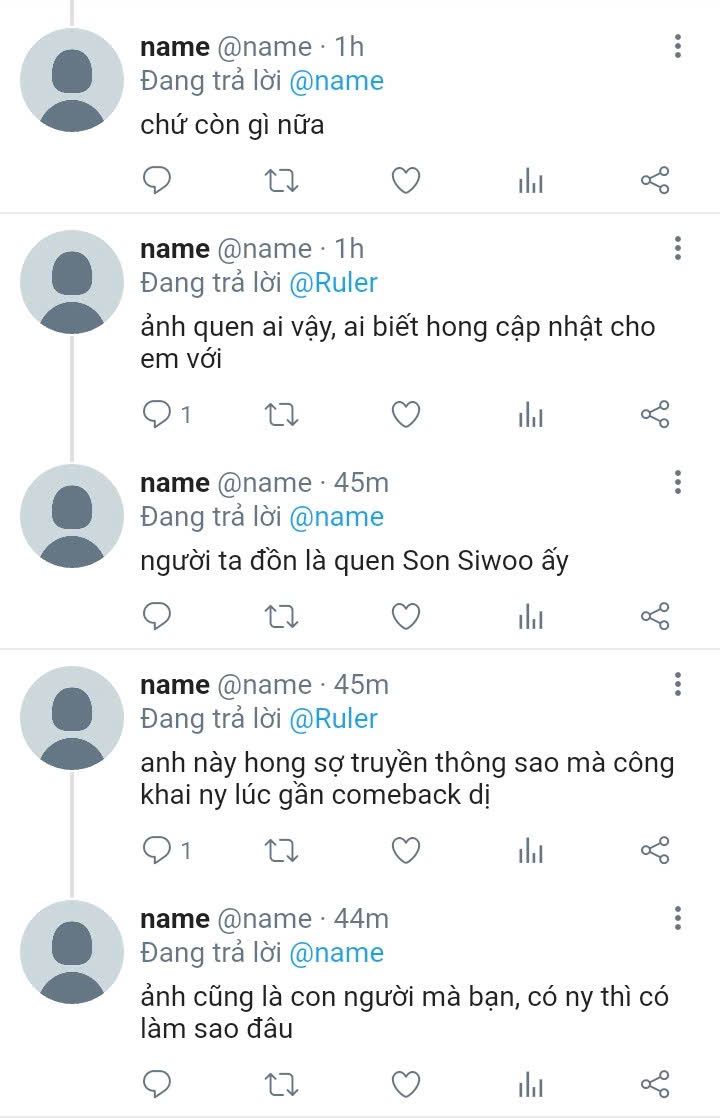Open overflow menu on "chứ còn gì nữa" reply
The image size is (720, 1118).
[678, 46]
